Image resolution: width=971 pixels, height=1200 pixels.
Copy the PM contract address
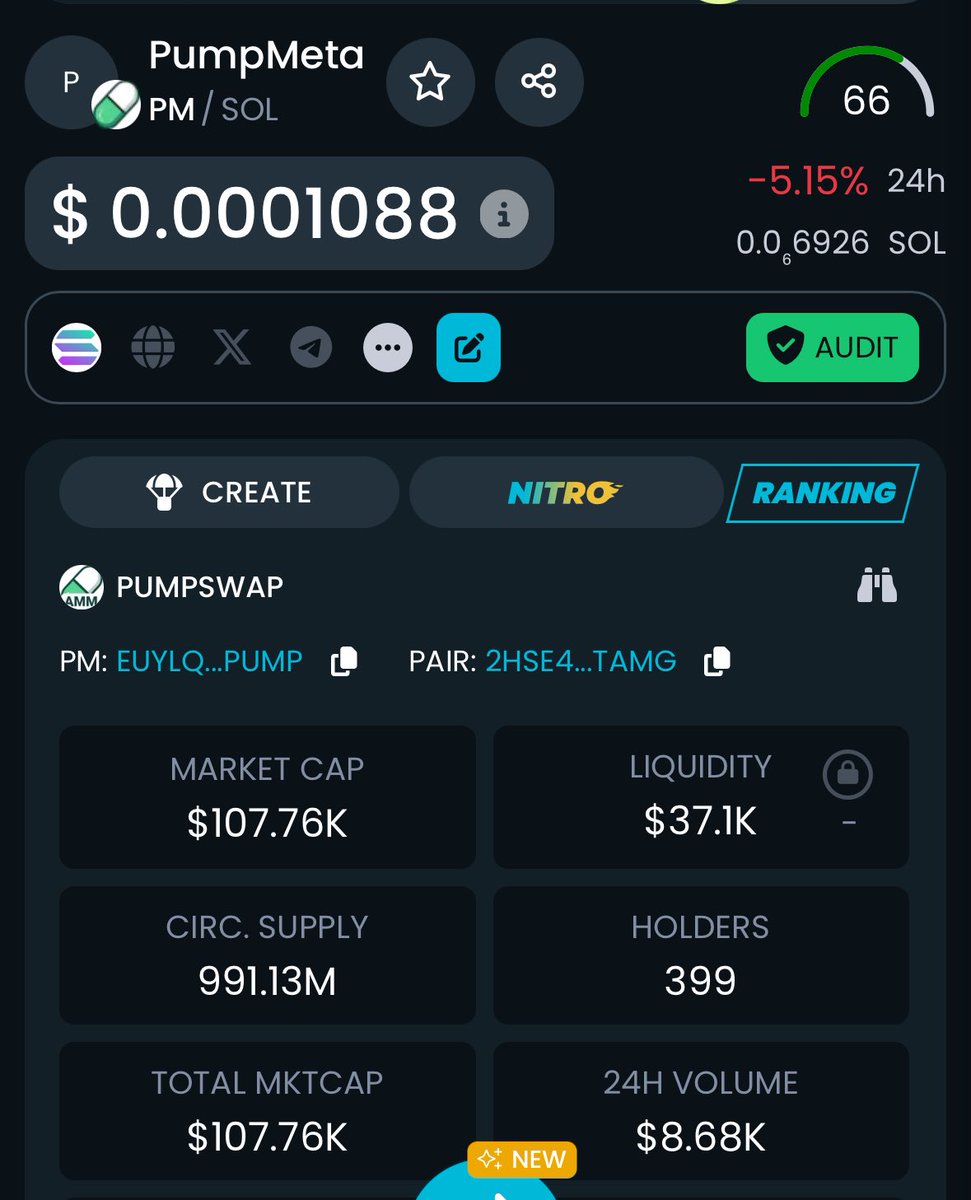coord(344,661)
